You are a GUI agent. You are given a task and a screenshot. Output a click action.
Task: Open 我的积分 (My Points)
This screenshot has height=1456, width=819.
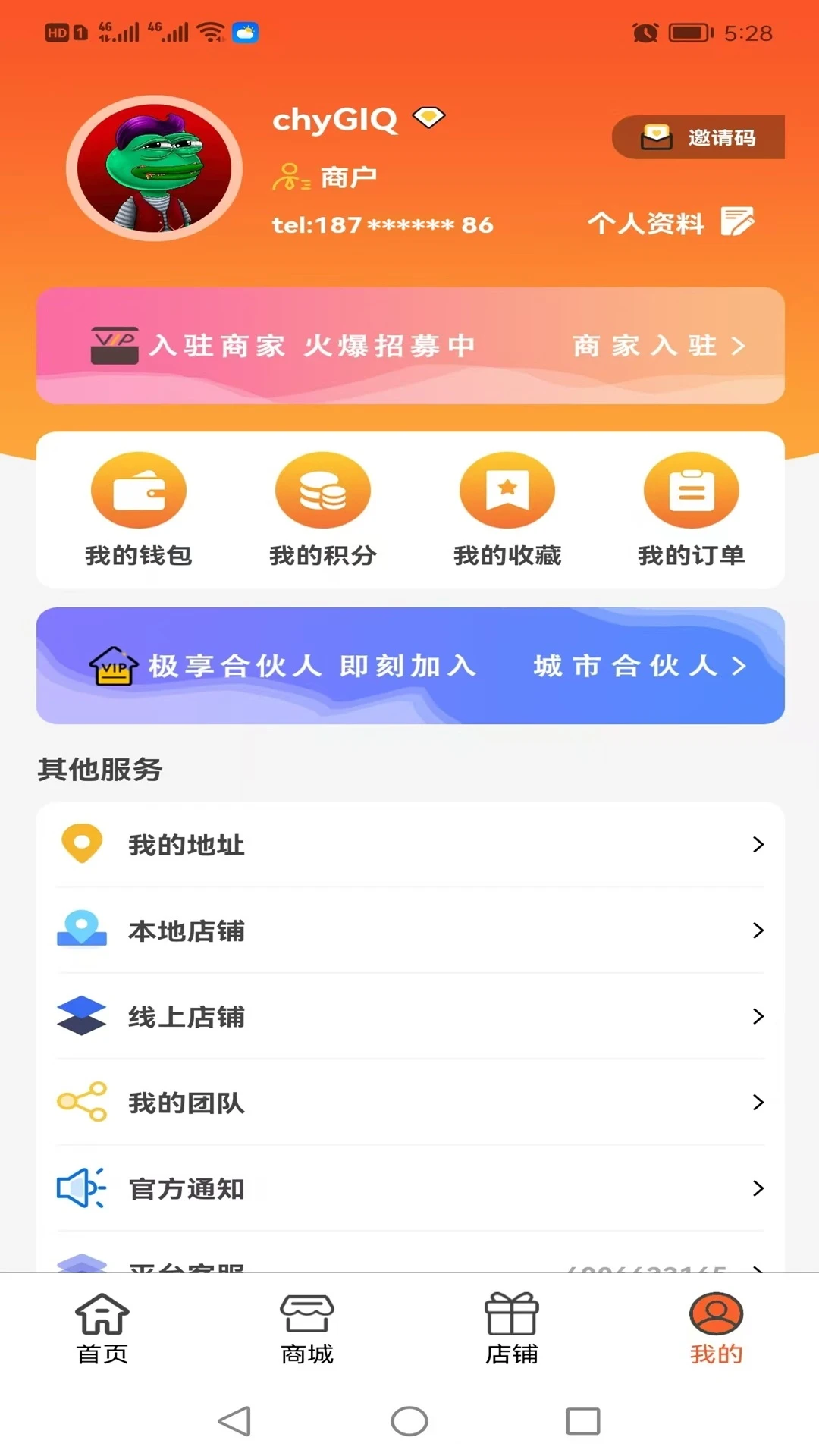(322, 508)
